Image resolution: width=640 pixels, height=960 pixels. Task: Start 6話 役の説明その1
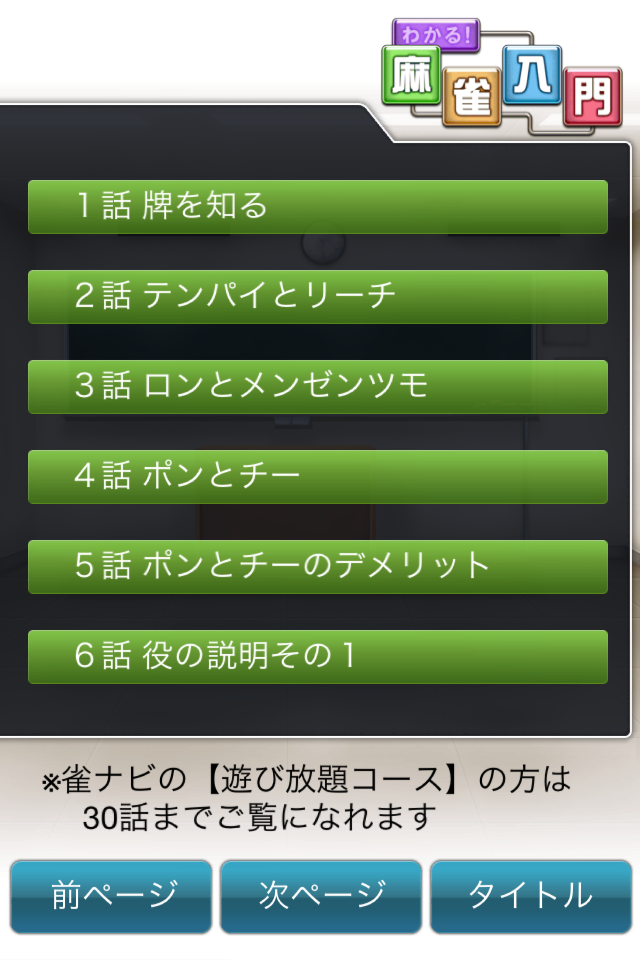pos(317,657)
